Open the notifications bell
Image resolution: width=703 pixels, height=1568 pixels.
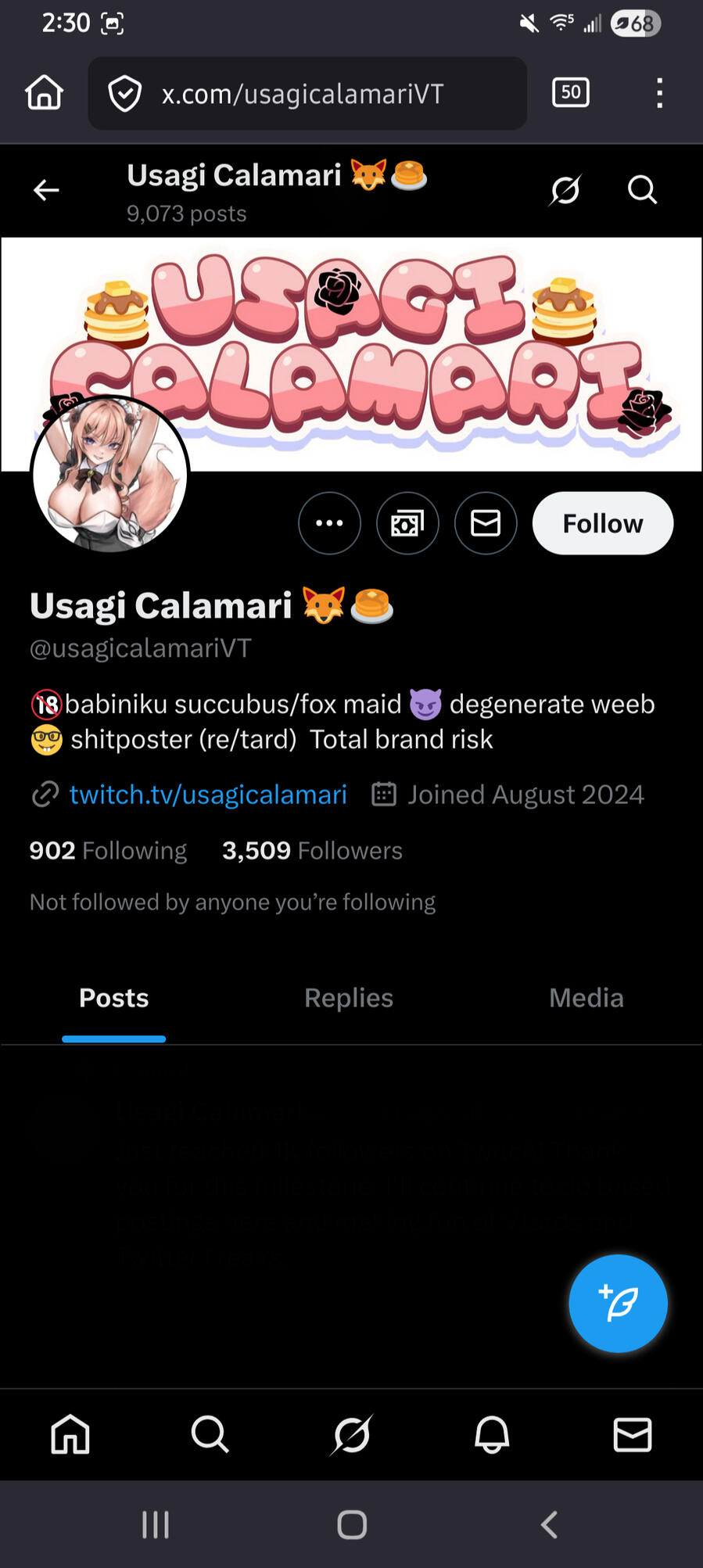(x=492, y=1434)
